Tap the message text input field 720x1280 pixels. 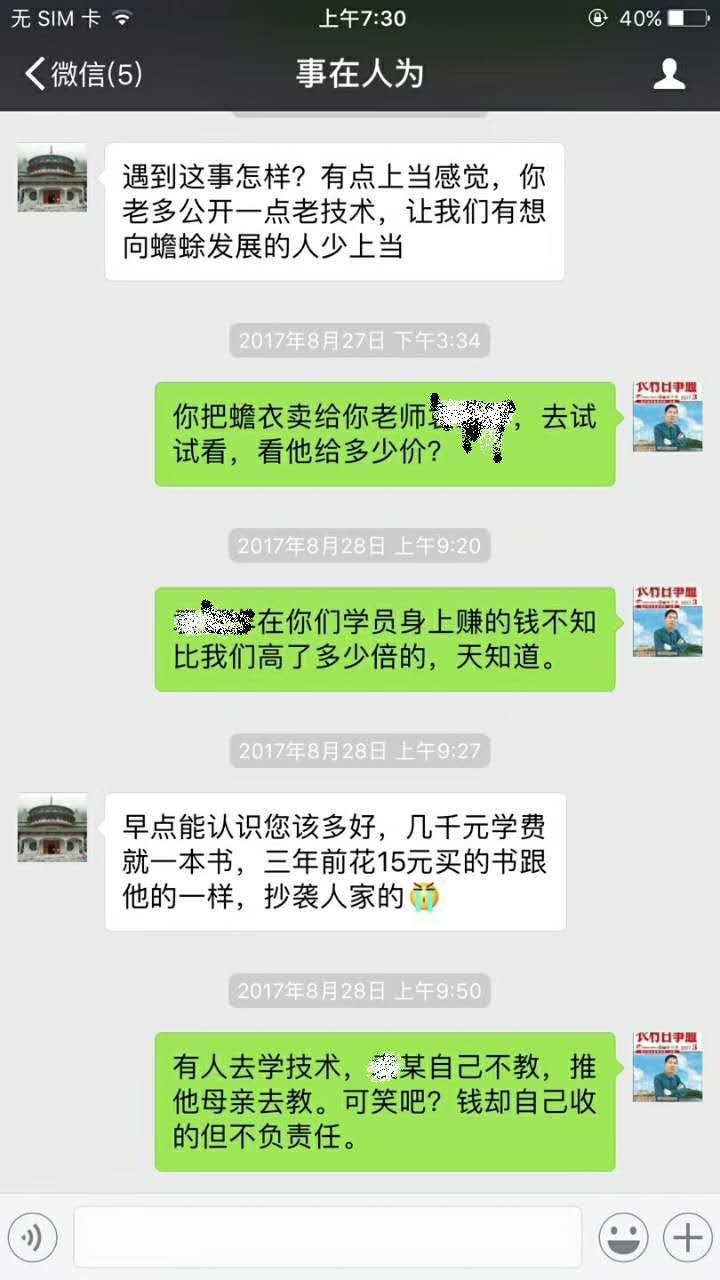tap(327, 1238)
